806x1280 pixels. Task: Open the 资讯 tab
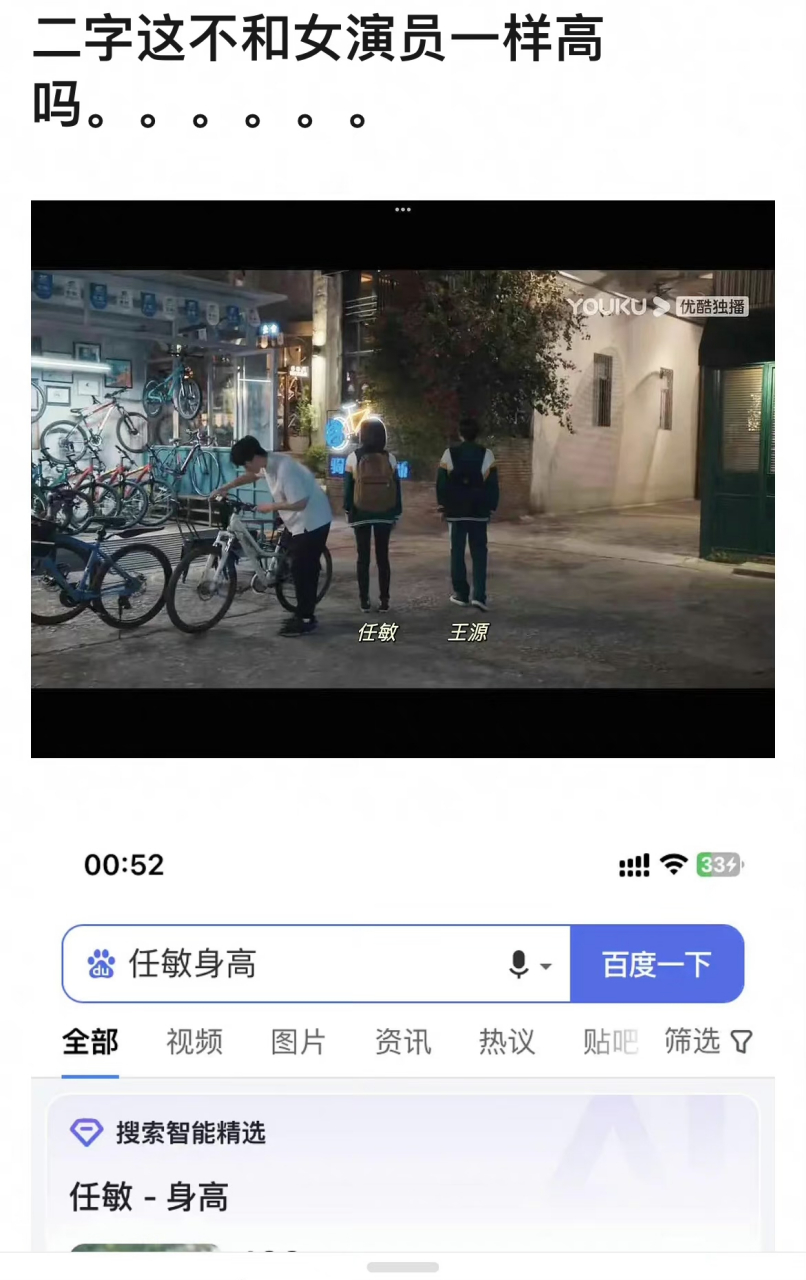point(402,1042)
